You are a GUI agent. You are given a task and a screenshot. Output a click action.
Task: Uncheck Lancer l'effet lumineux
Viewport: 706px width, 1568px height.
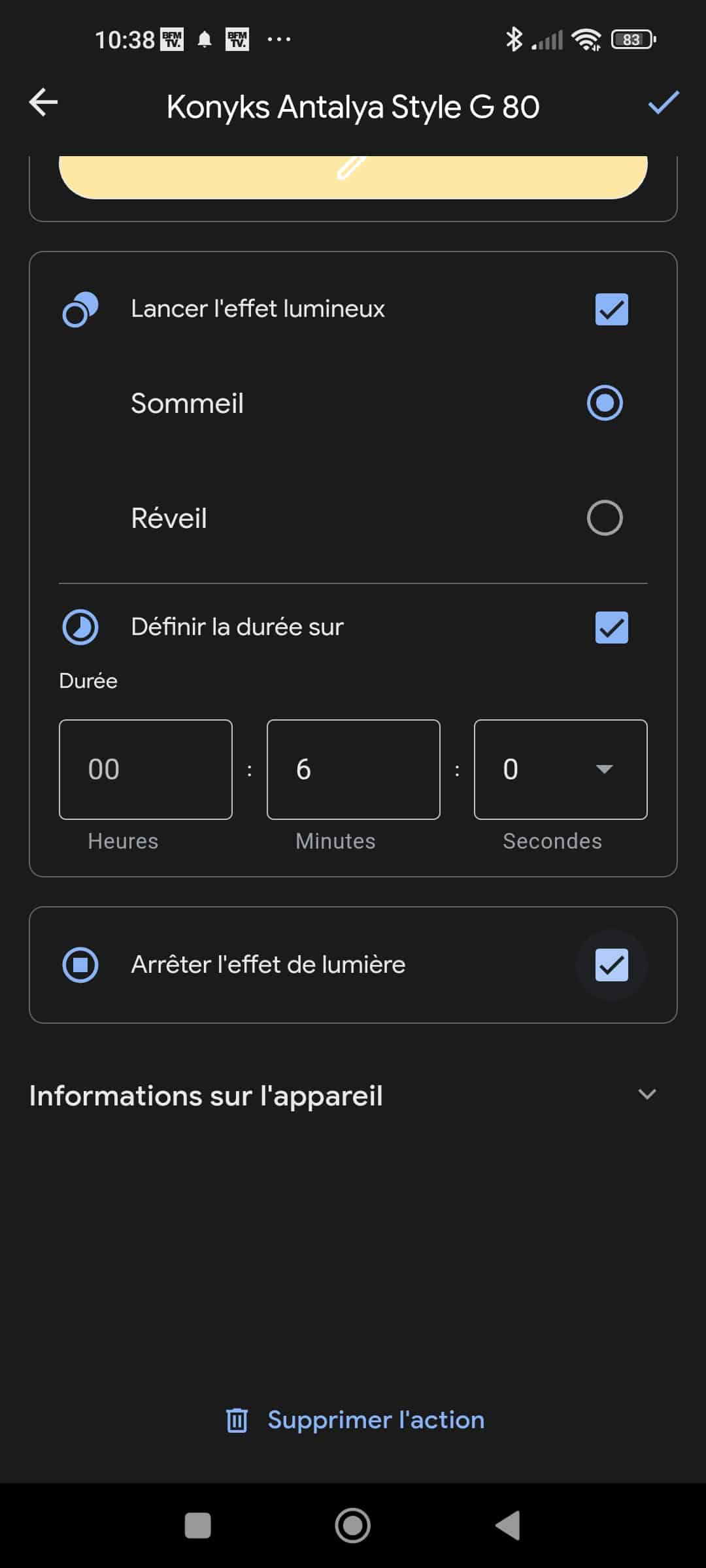click(611, 310)
